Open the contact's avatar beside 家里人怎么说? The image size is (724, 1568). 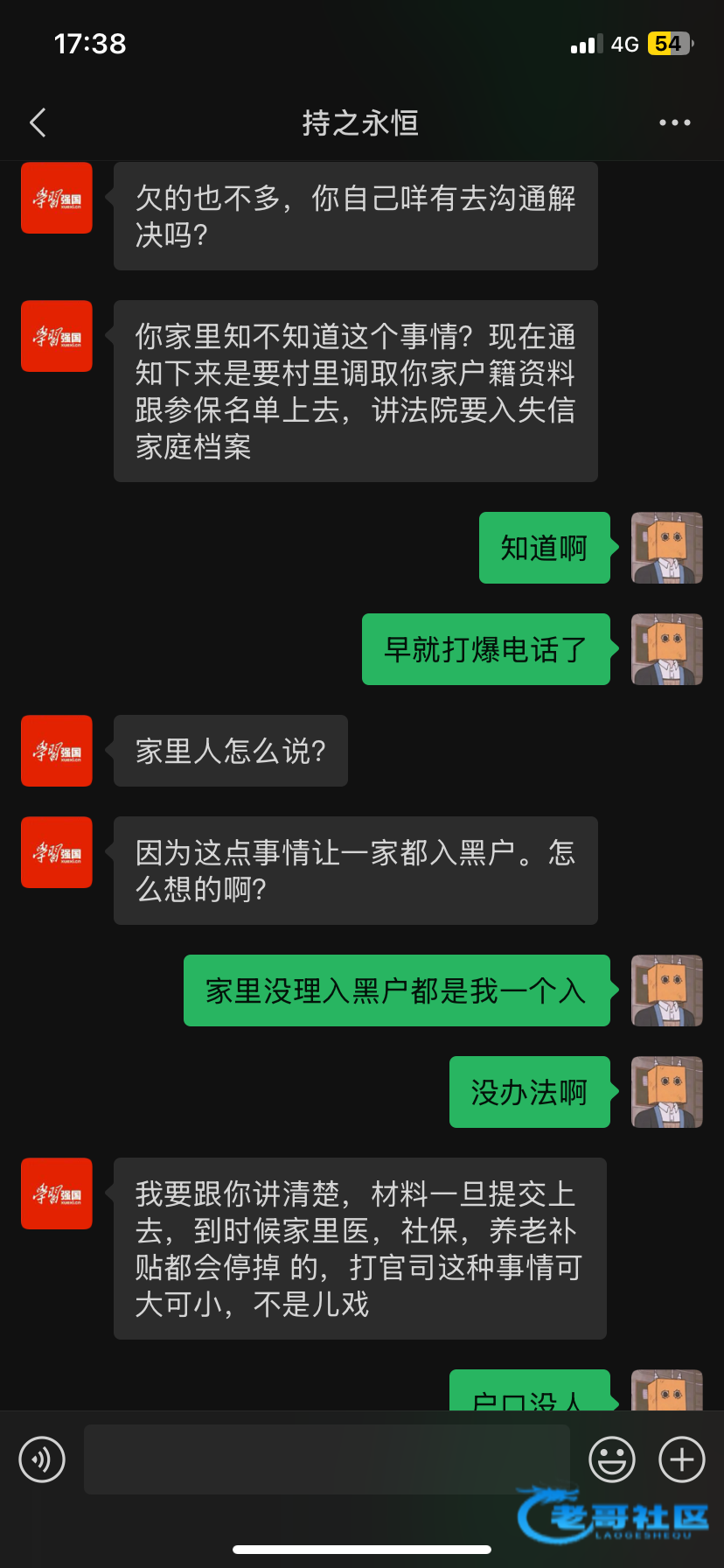(x=57, y=751)
